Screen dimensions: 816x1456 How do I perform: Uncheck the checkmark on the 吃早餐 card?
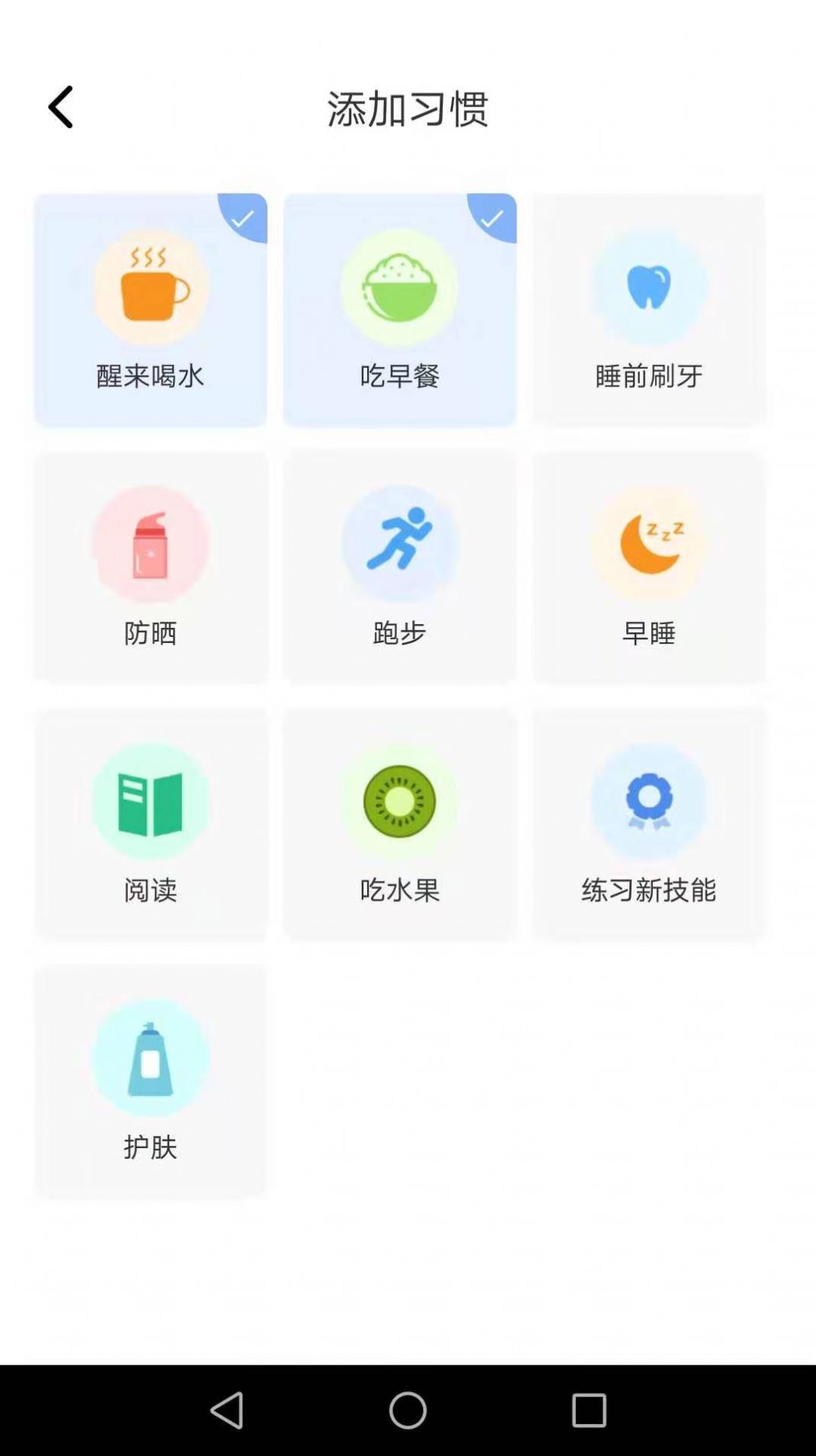(491, 217)
